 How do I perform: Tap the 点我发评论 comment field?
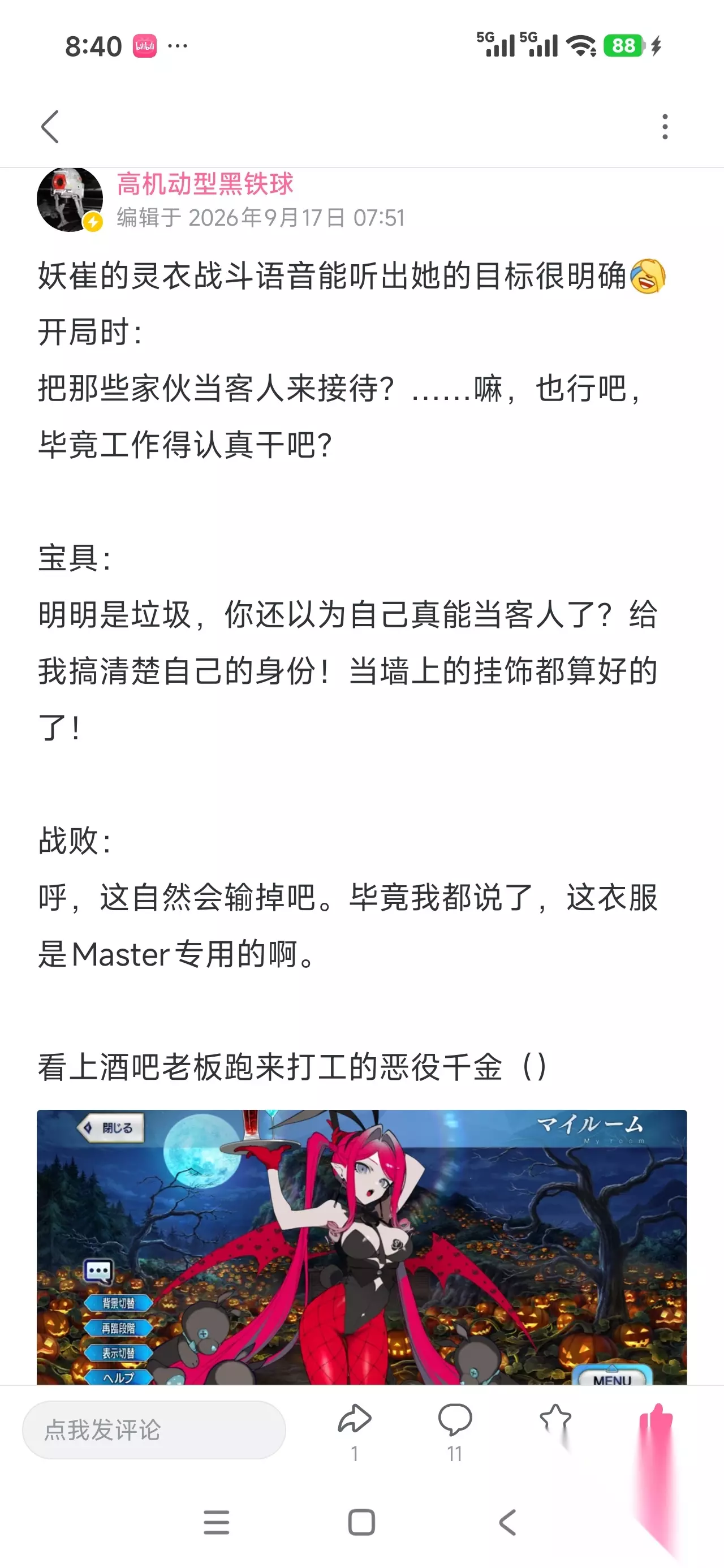click(154, 1430)
